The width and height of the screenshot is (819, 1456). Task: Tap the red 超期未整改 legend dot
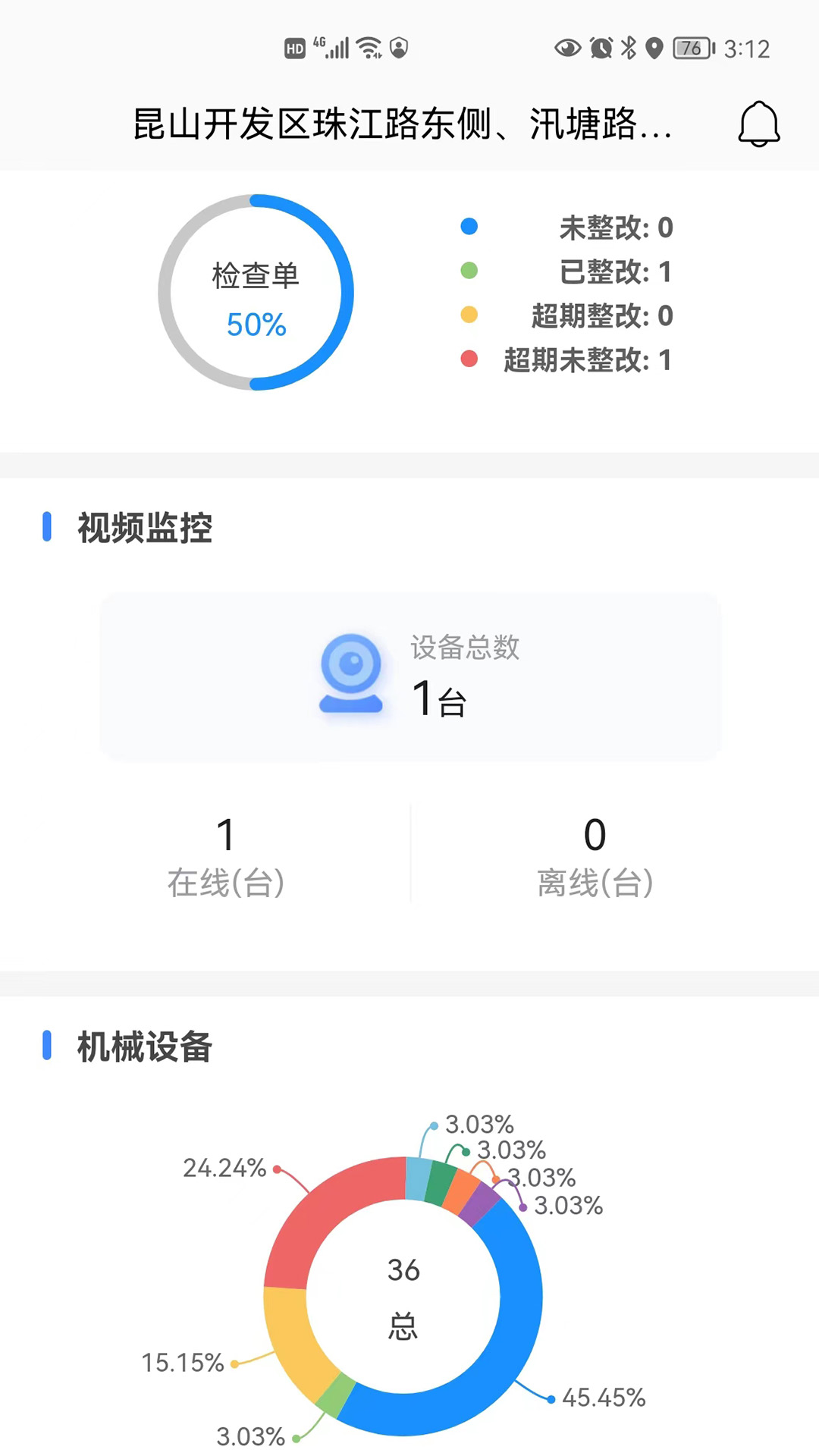pos(469,360)
